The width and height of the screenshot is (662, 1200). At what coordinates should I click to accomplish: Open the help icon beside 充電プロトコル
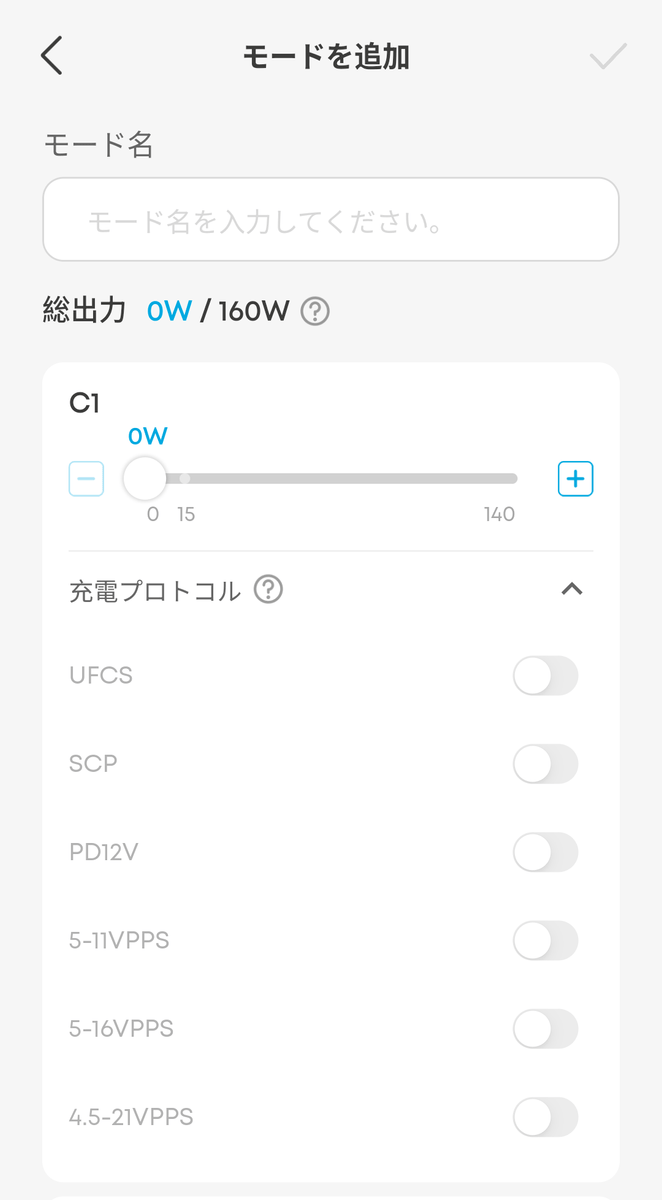point(268,590)
